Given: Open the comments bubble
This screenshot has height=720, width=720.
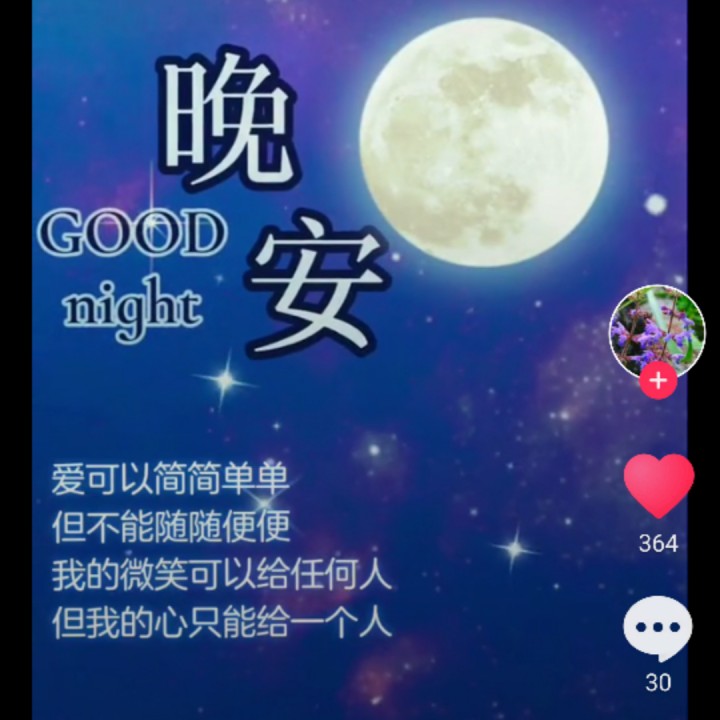Looking at the screenshot, I should (x=657, y=630).
